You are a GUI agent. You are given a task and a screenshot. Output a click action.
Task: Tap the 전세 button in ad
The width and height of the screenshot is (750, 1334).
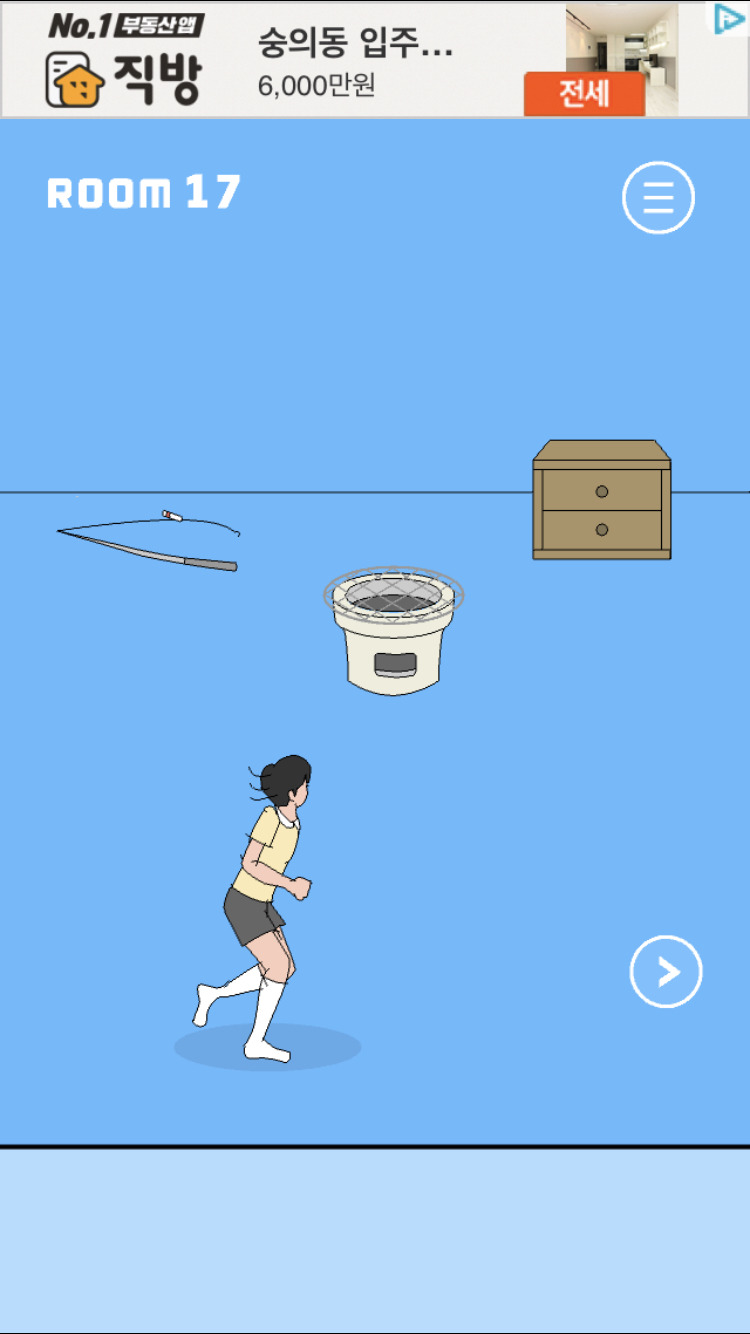point(585,94)
